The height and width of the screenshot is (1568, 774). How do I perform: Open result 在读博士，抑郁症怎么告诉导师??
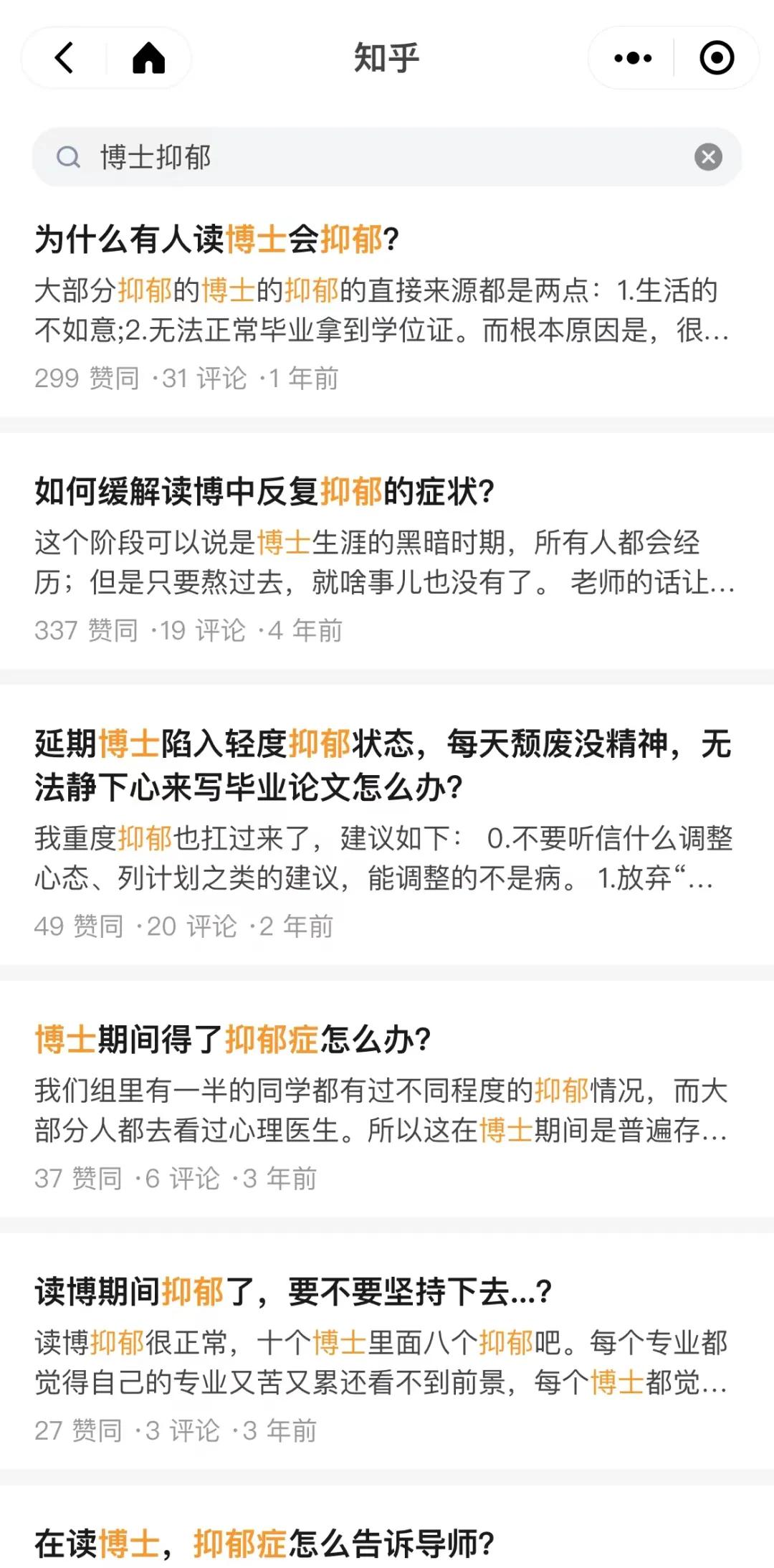pos(264,1544)
